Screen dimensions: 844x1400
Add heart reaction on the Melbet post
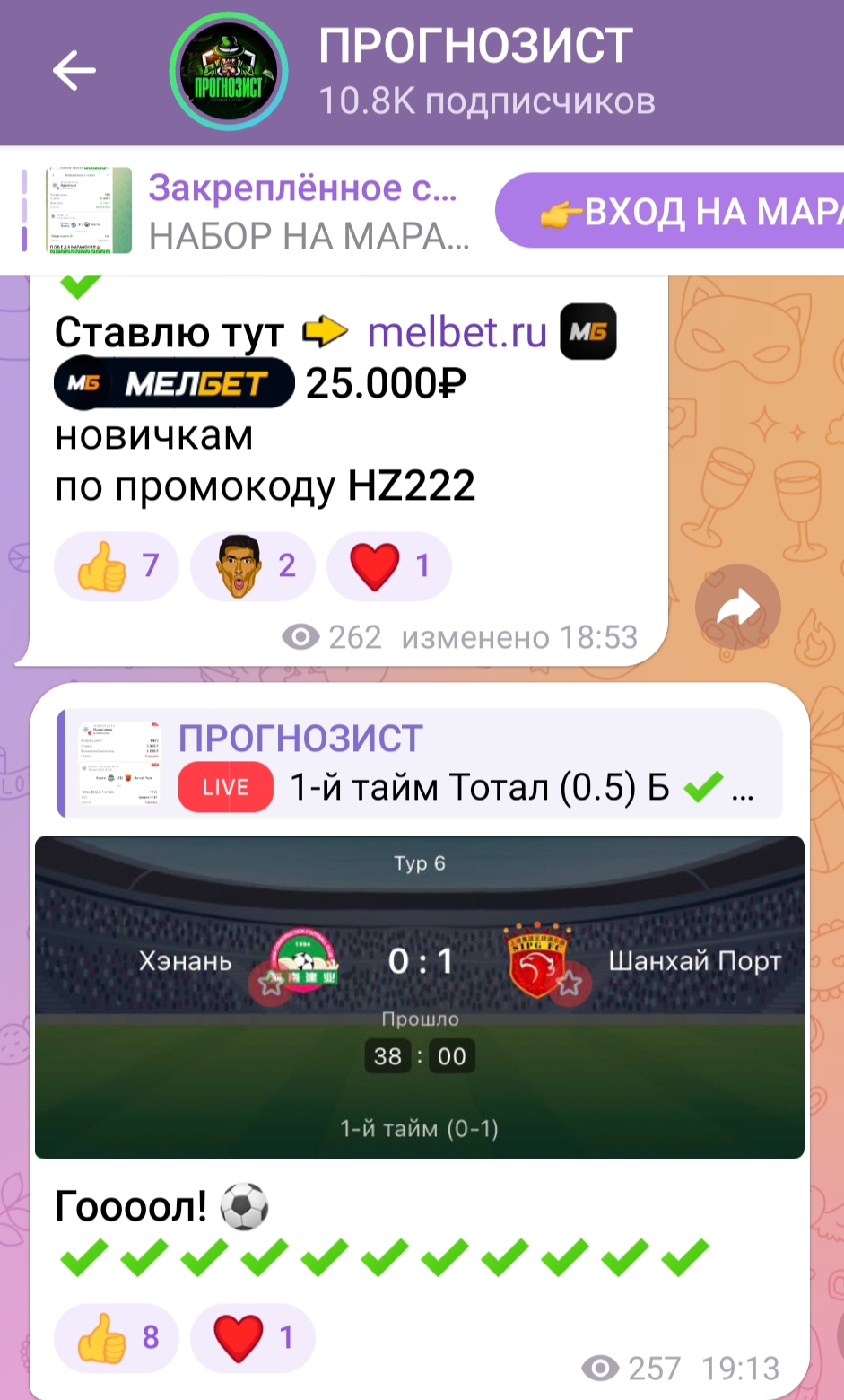[x=388, y=566]
